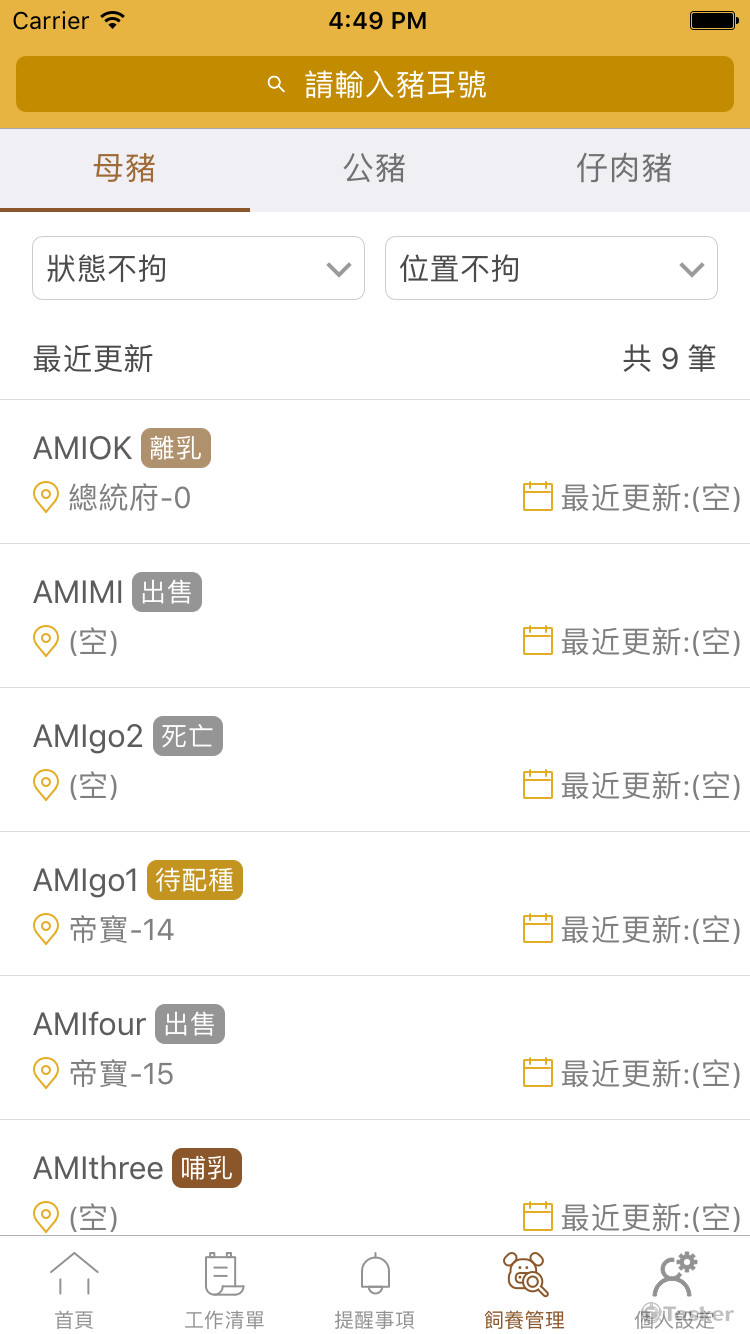
Task: Go to the 首頁 home tab
Action: pos(75,1288)
